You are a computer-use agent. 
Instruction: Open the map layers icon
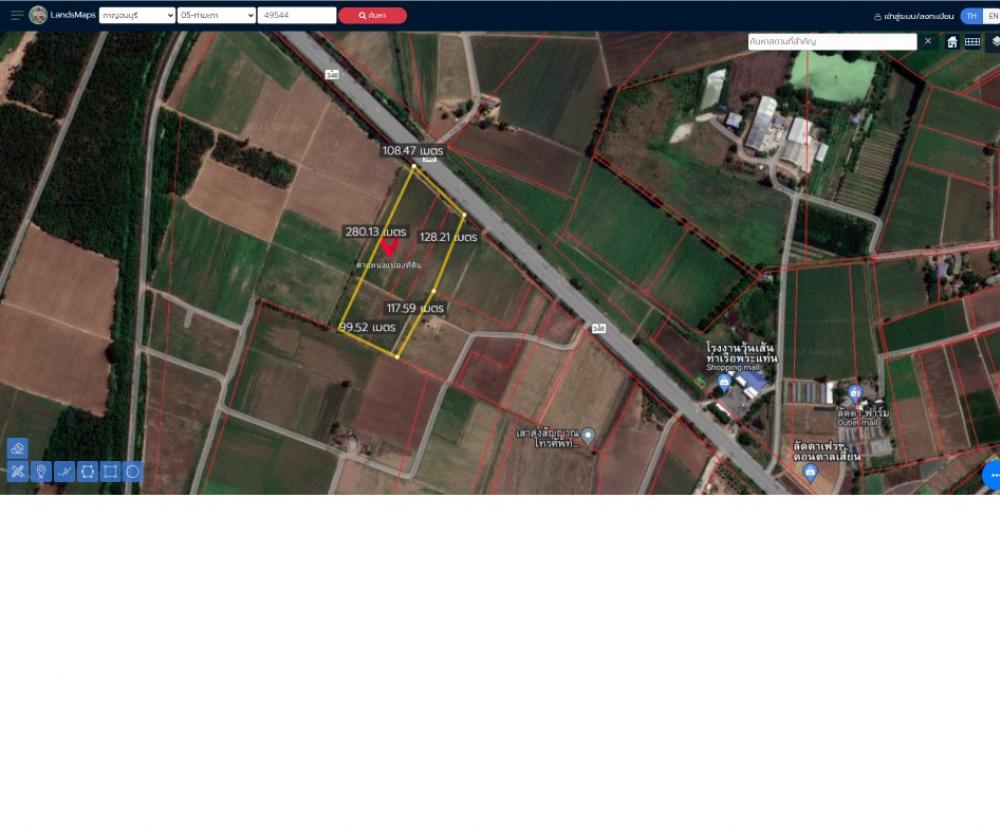pos(995,42)
